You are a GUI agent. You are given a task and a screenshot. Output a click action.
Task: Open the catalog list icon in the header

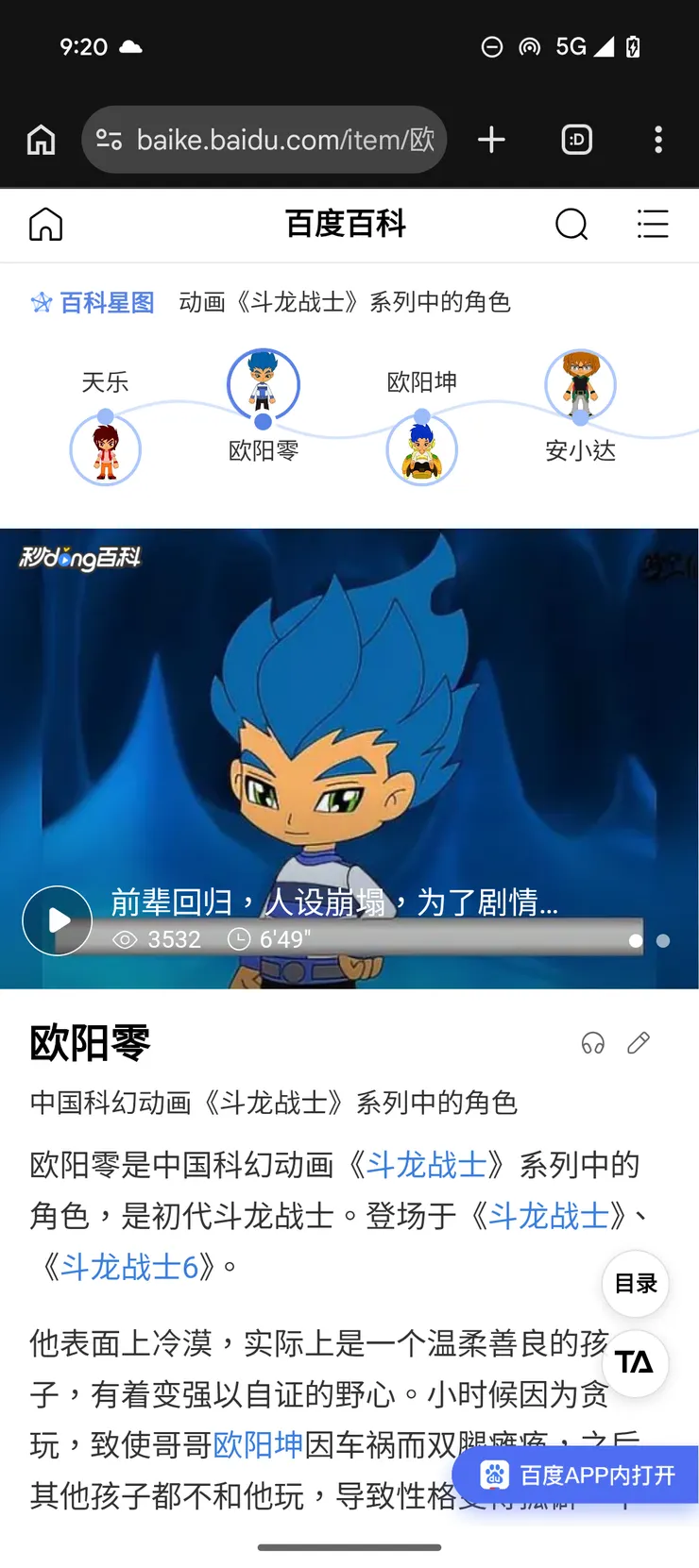point(654,225)
